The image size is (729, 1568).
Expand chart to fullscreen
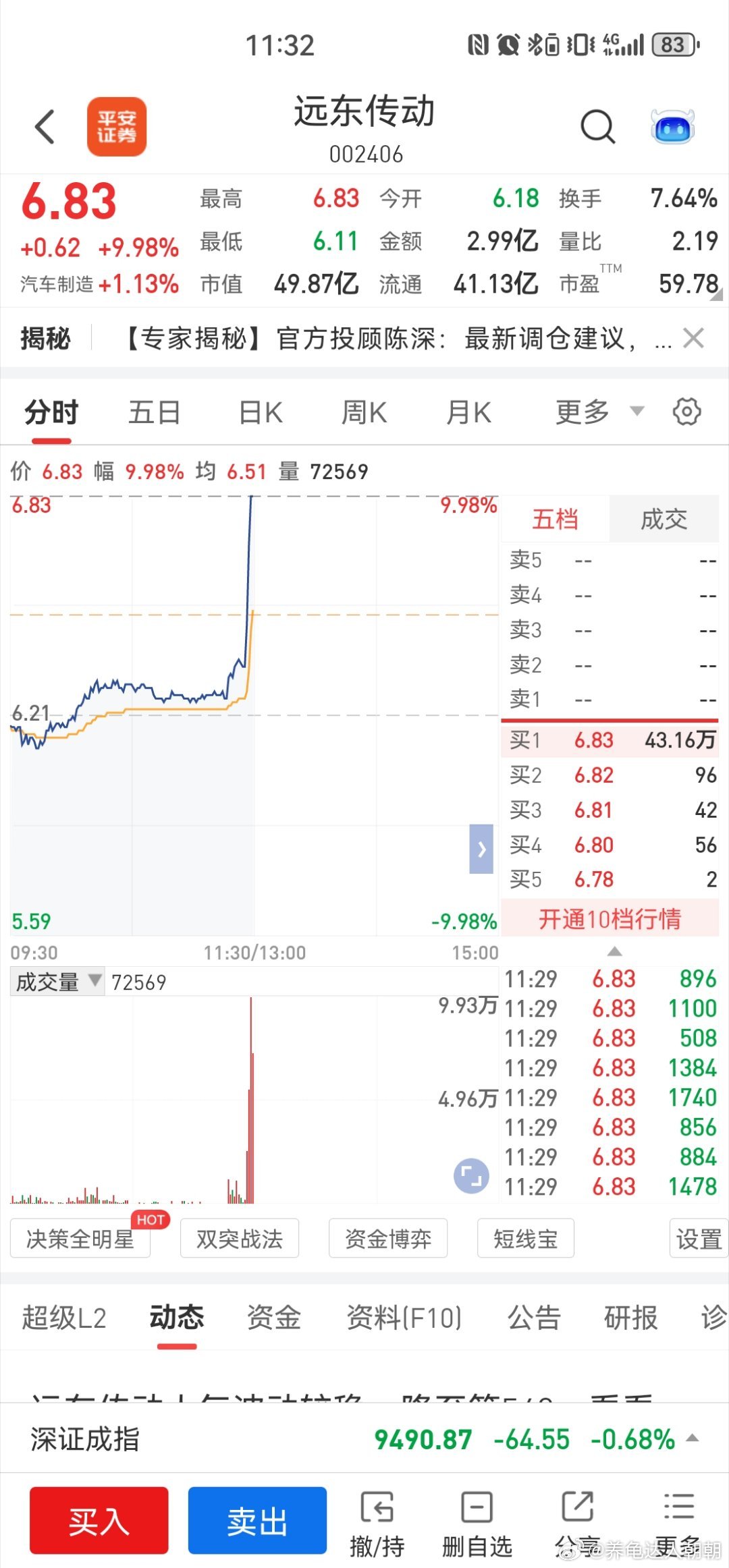click(471, 1176)
